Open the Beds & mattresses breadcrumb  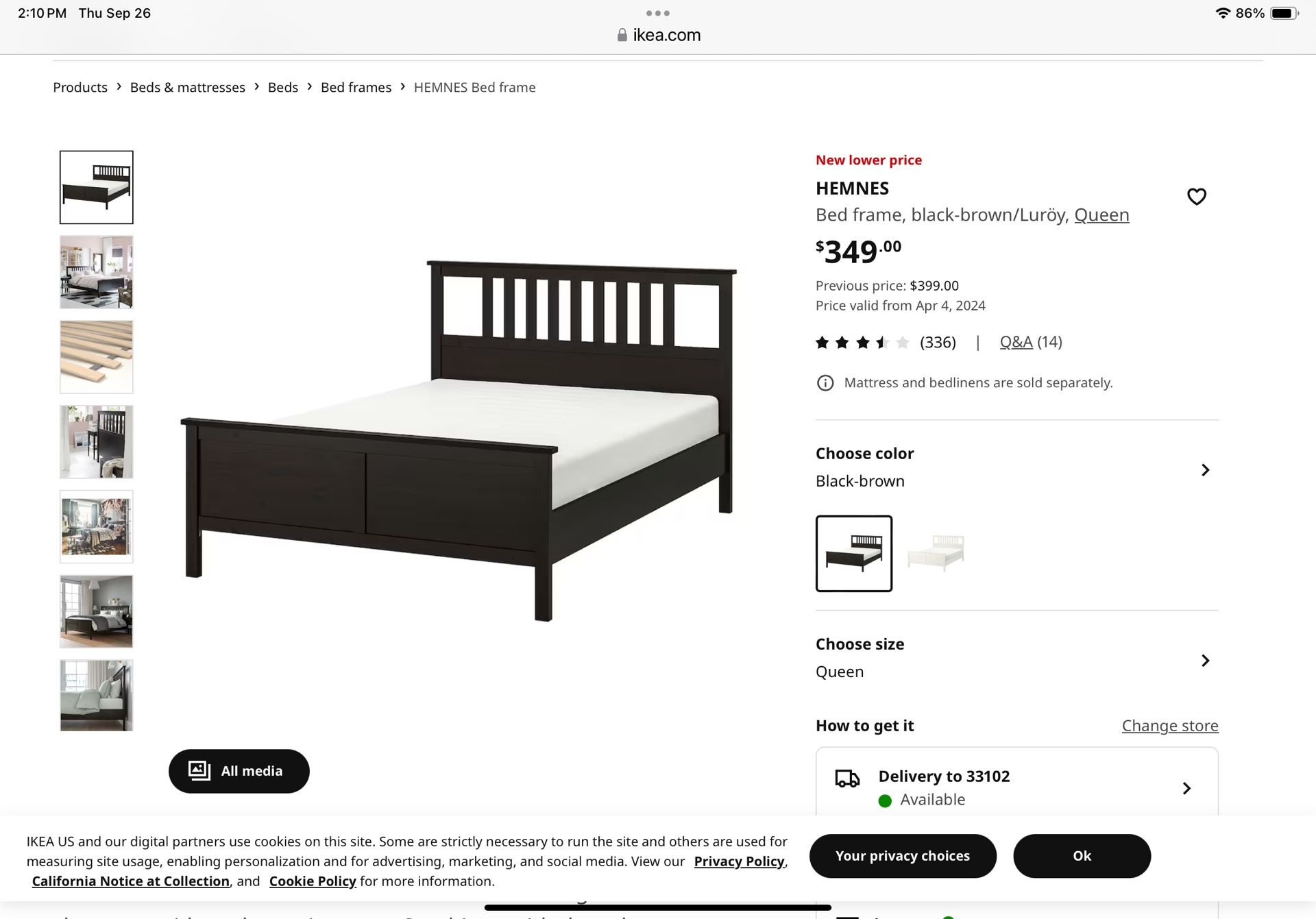[187, 87]
